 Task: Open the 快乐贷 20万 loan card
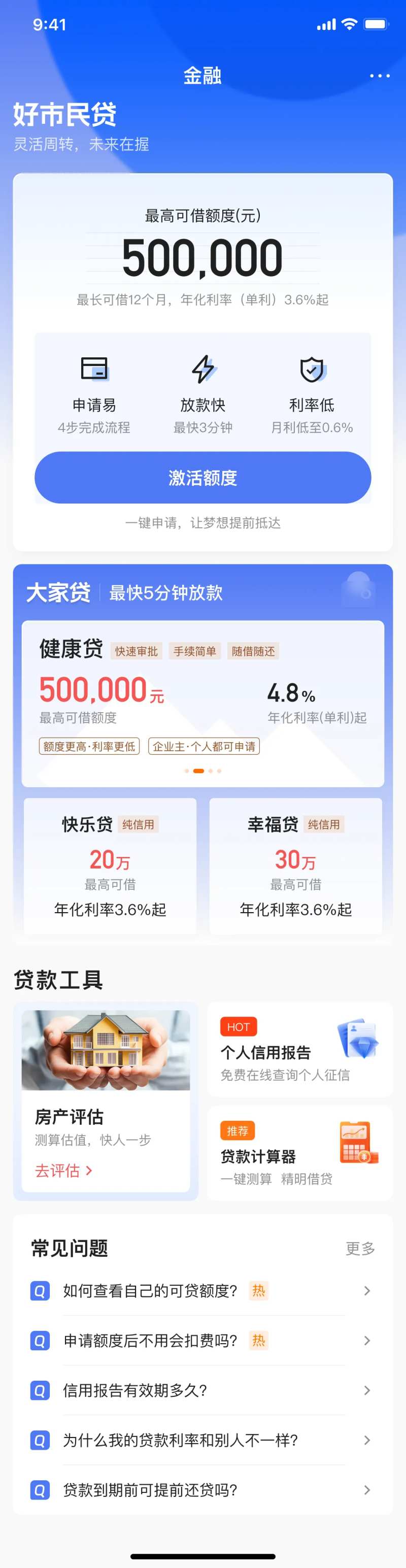[110, 865]
